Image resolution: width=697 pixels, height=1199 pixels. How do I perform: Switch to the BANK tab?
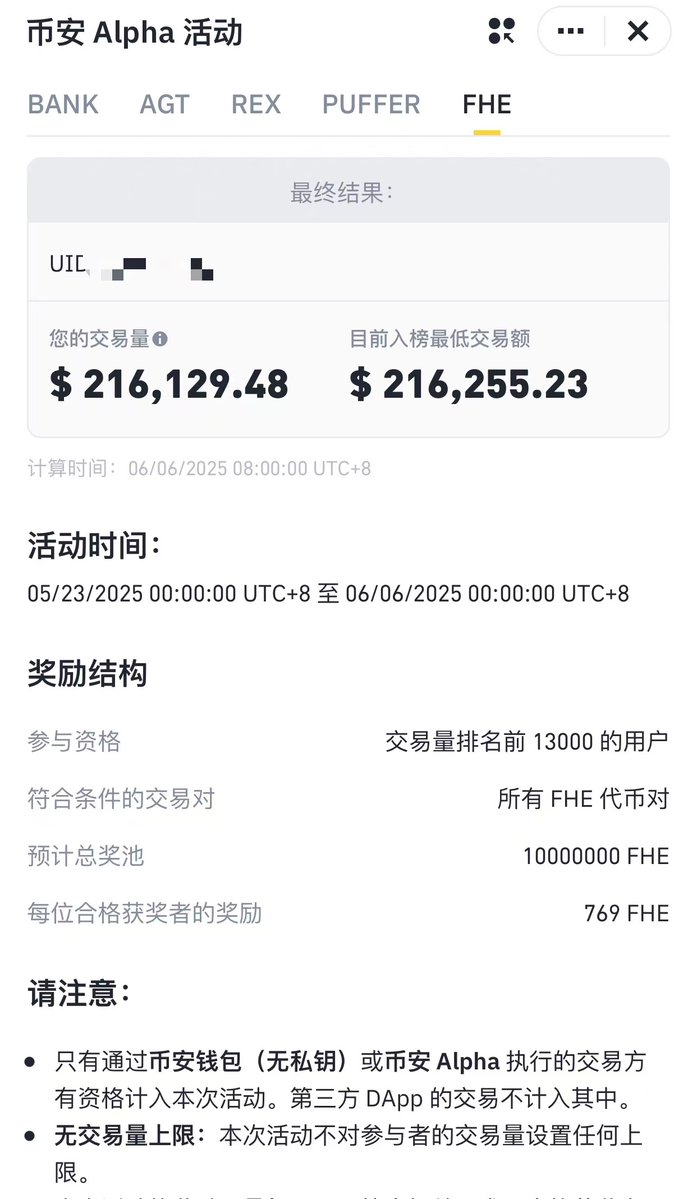(x=63, y=104)
